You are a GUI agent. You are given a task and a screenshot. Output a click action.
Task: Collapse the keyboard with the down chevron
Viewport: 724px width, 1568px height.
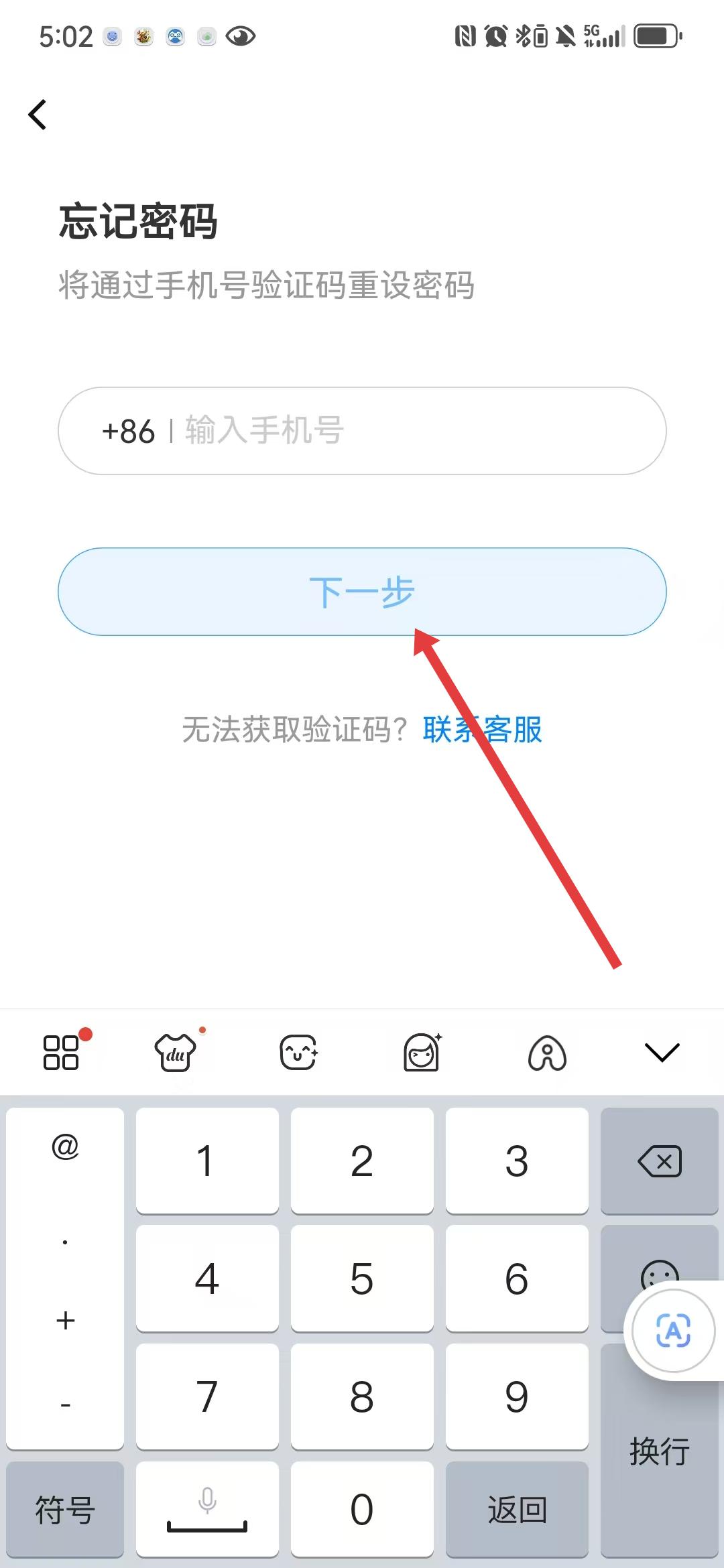pos(662,1053)
